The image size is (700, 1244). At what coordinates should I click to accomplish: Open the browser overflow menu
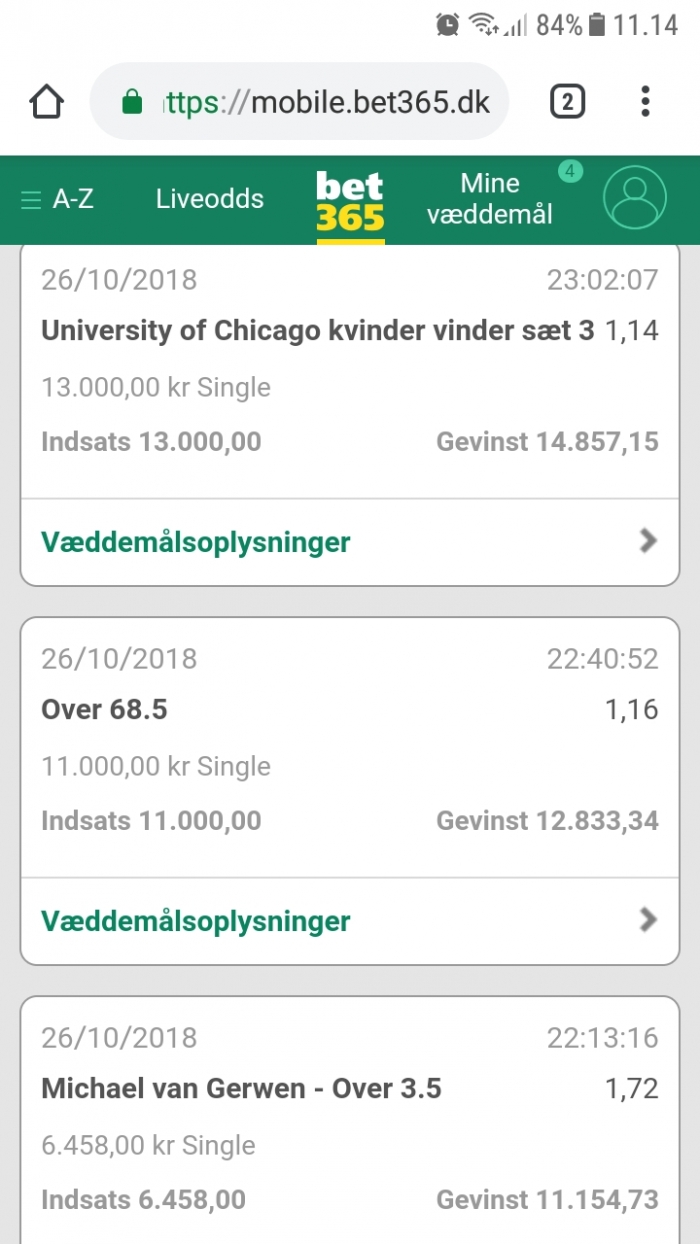pos(645,102)
